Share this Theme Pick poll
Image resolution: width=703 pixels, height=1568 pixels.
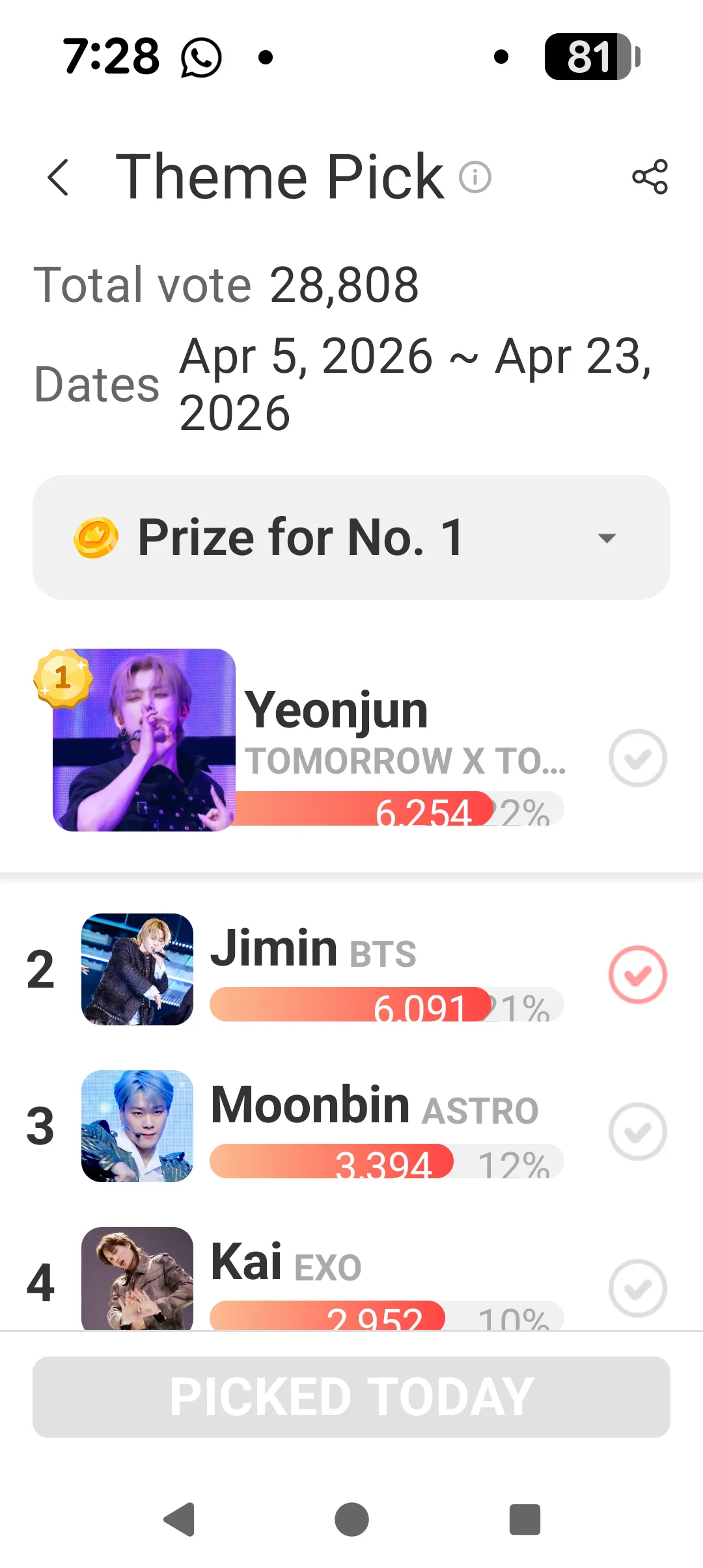[x=650, y=177]
